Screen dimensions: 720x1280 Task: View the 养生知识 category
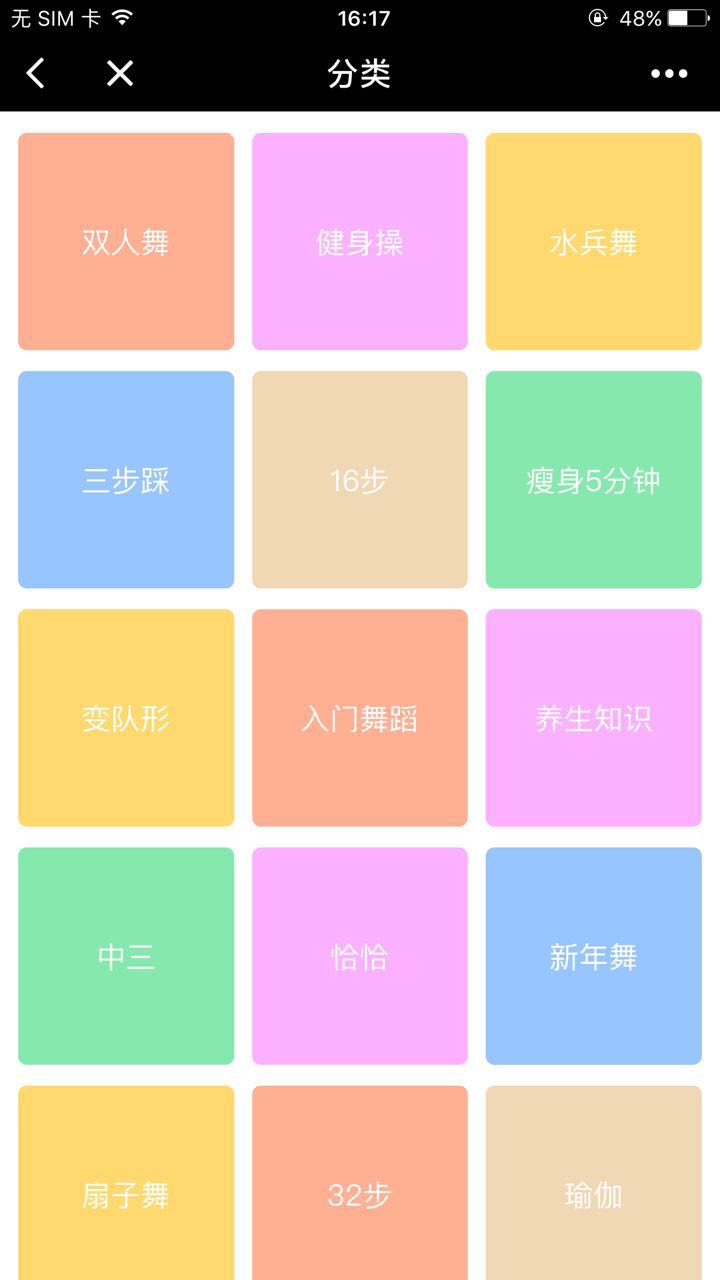click(594, 718)
